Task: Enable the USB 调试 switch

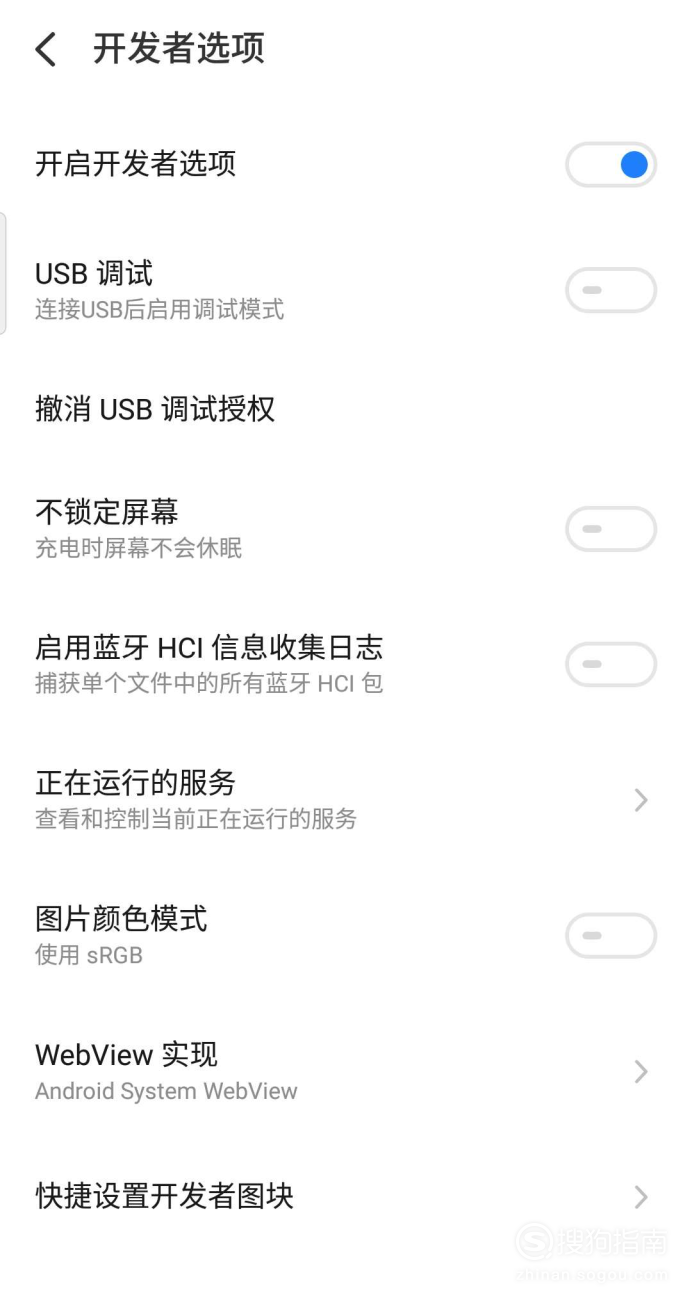Action: (610, 290)
